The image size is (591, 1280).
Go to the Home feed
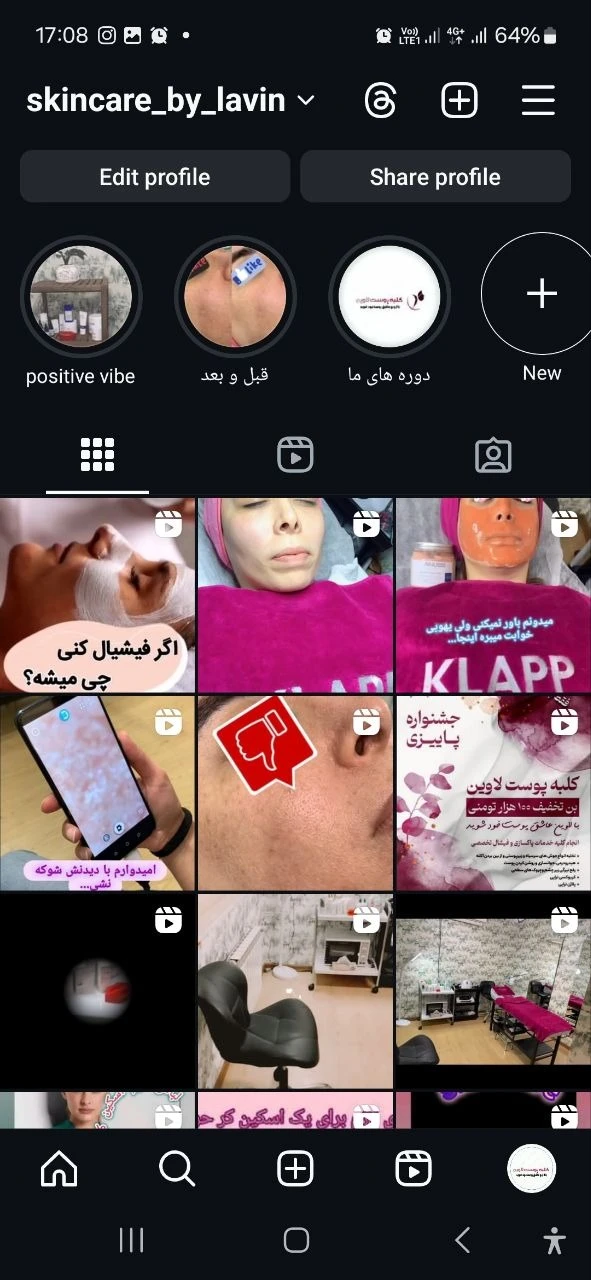pos(59,1168)
